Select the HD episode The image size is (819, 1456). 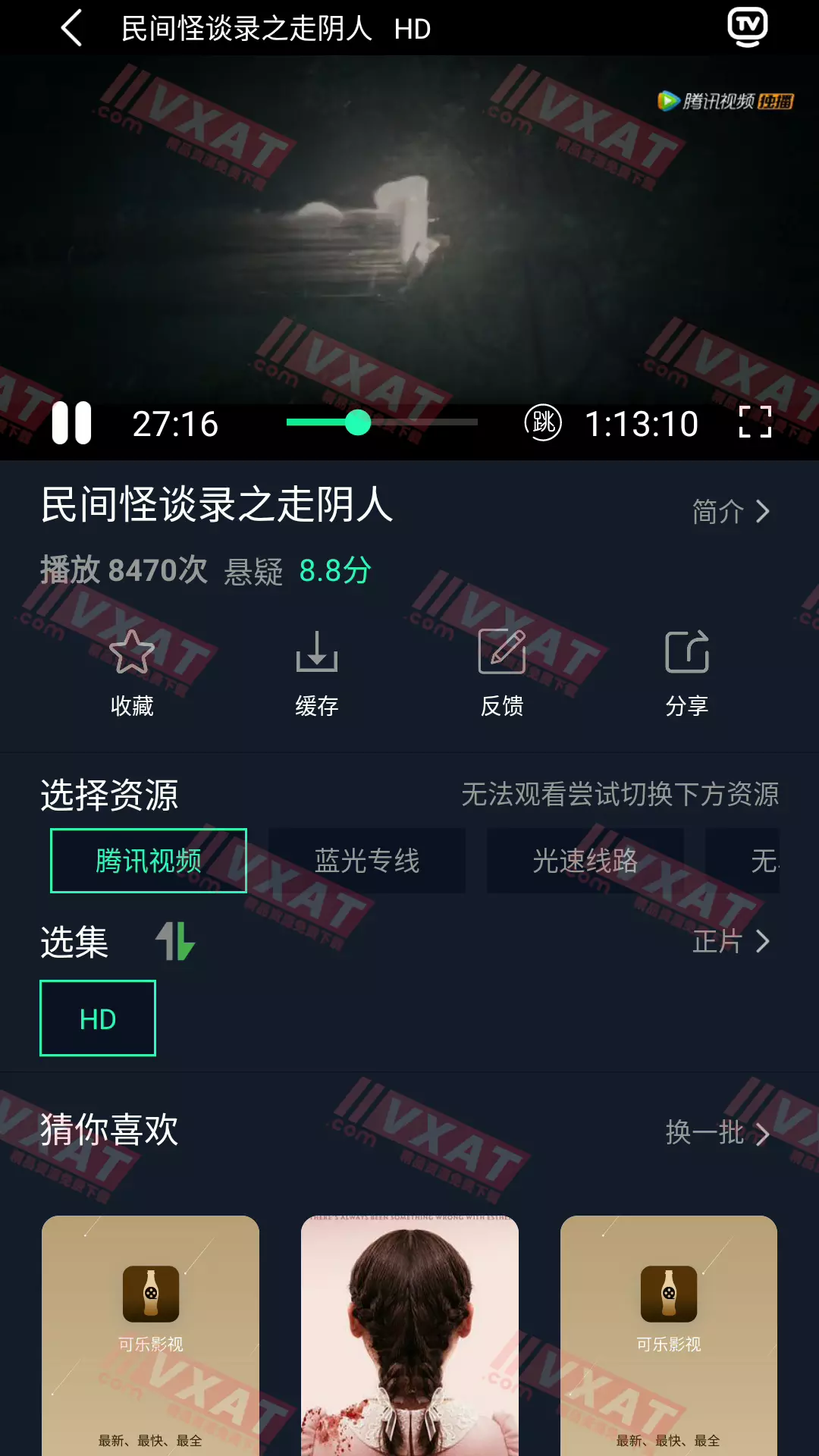tap(98, 1018)
